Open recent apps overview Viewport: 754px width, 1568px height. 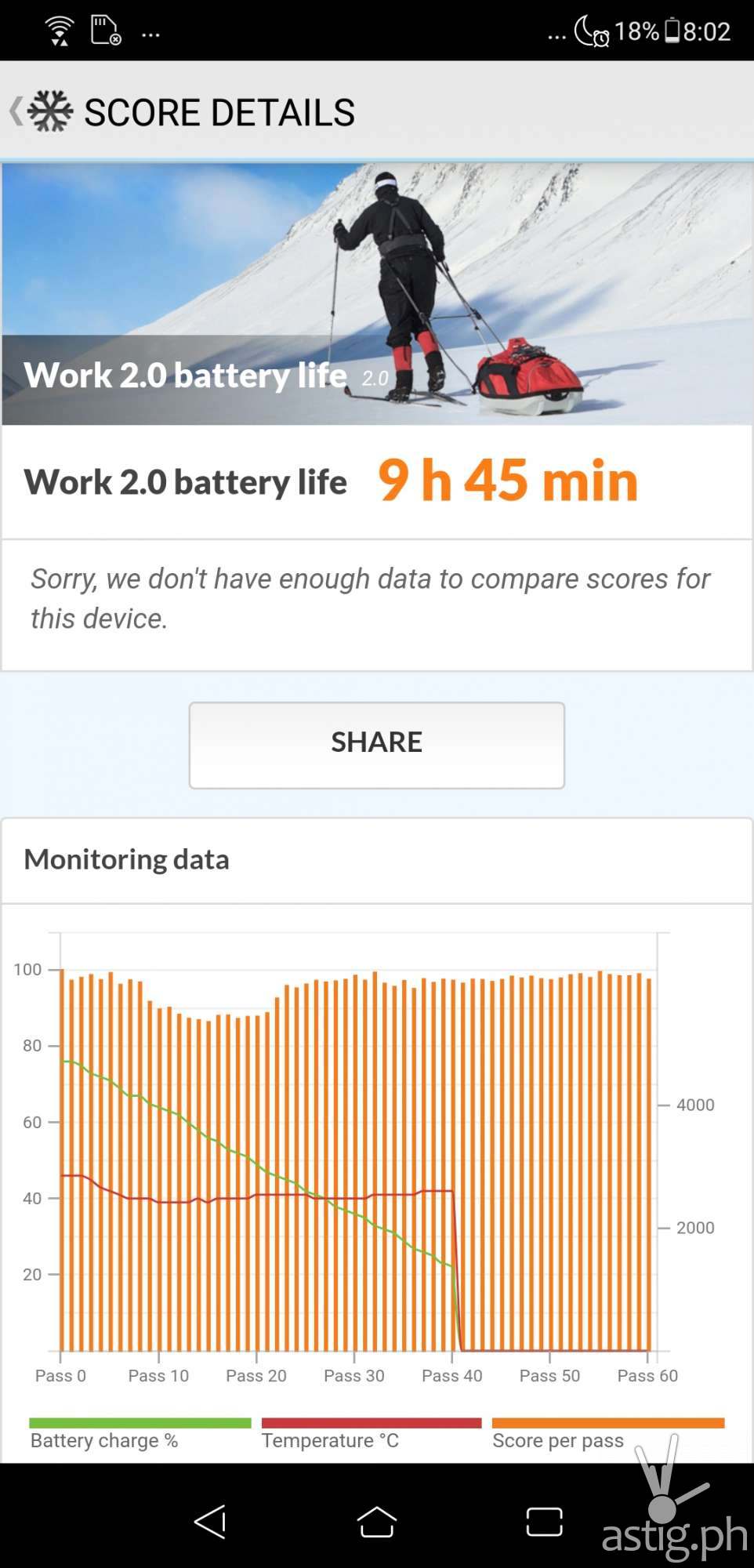pos(544,1522)
